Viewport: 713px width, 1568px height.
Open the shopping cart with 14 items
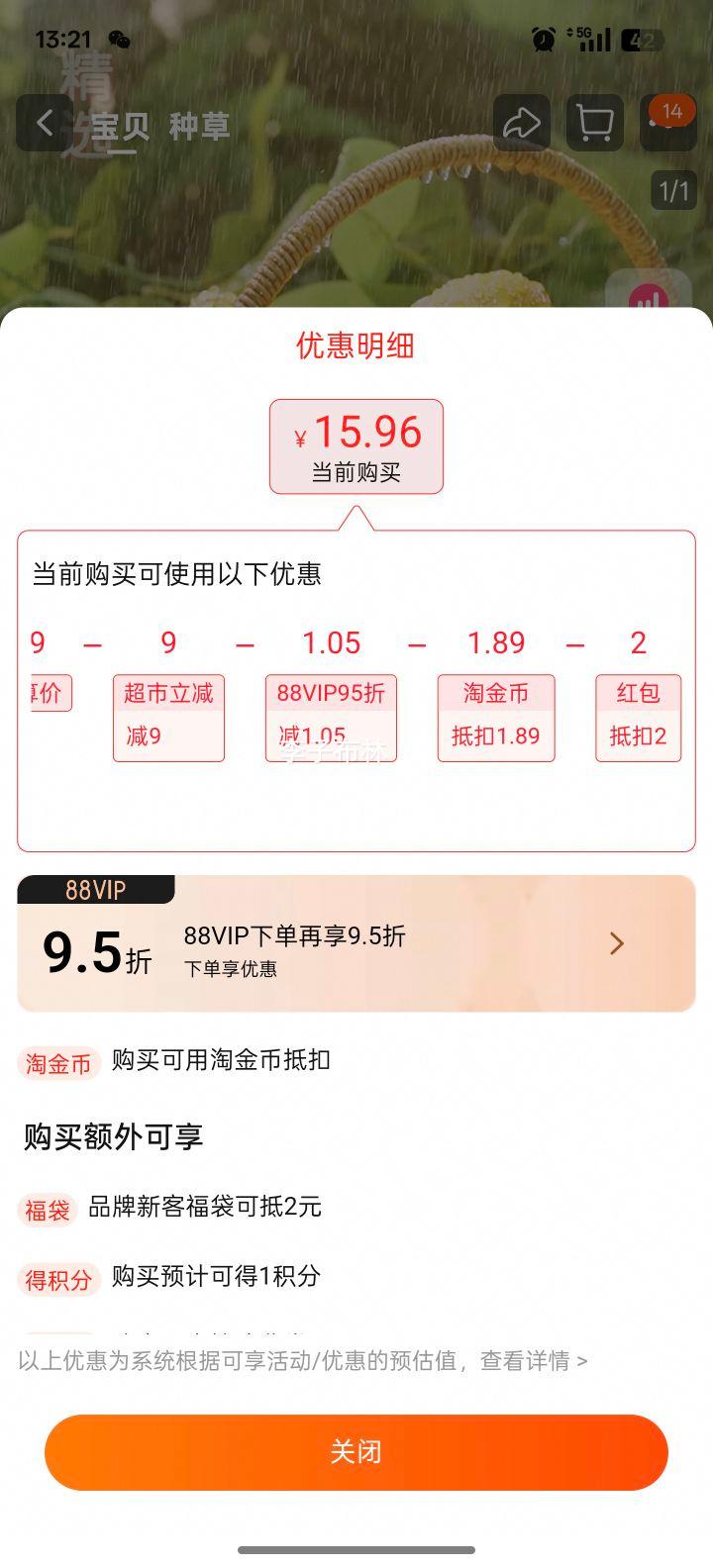tap(594, 123)
